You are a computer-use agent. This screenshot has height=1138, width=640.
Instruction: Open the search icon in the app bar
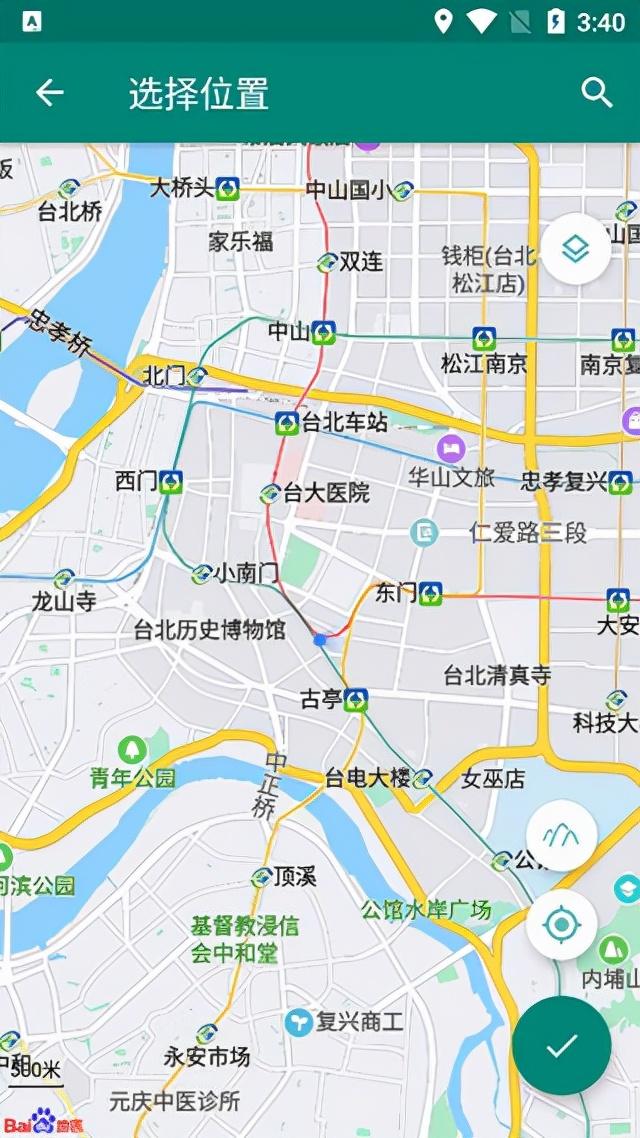[597, 93]
